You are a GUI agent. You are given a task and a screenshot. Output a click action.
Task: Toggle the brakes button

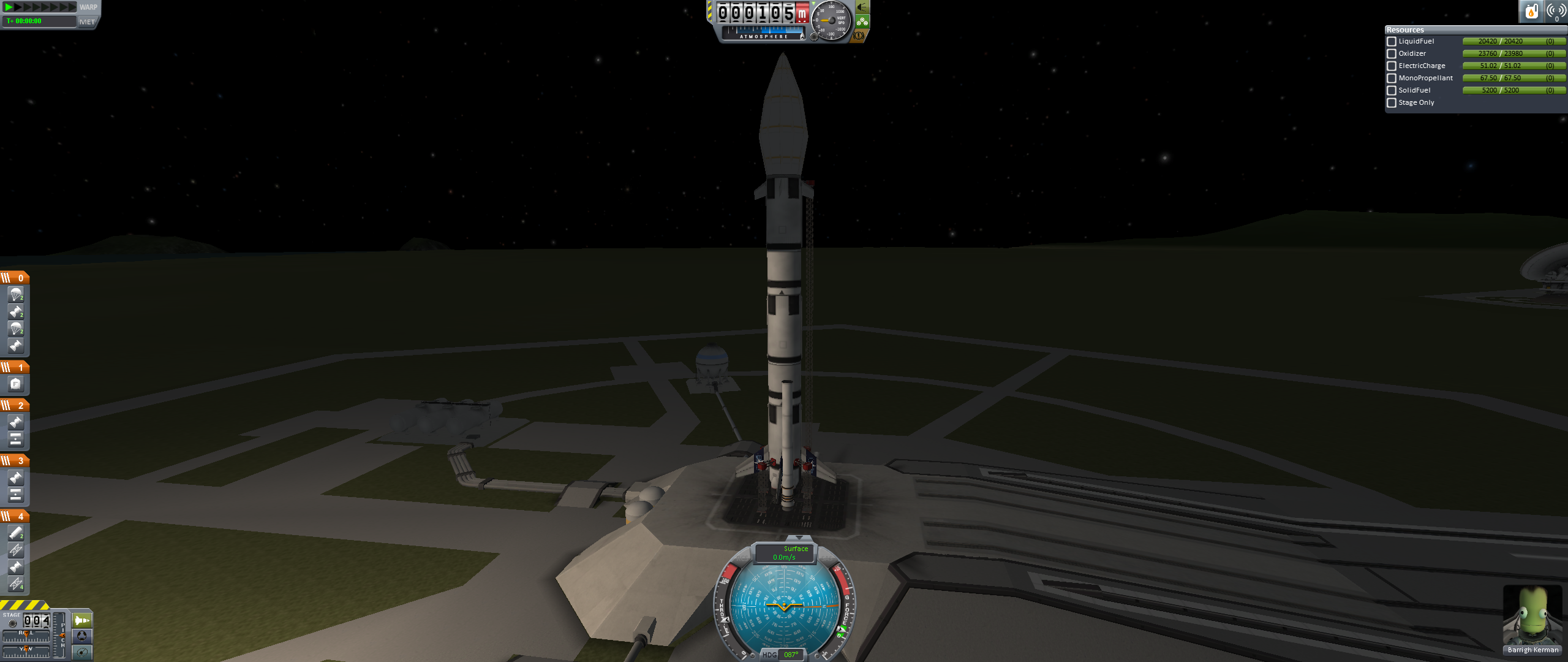tap(859, 36)
